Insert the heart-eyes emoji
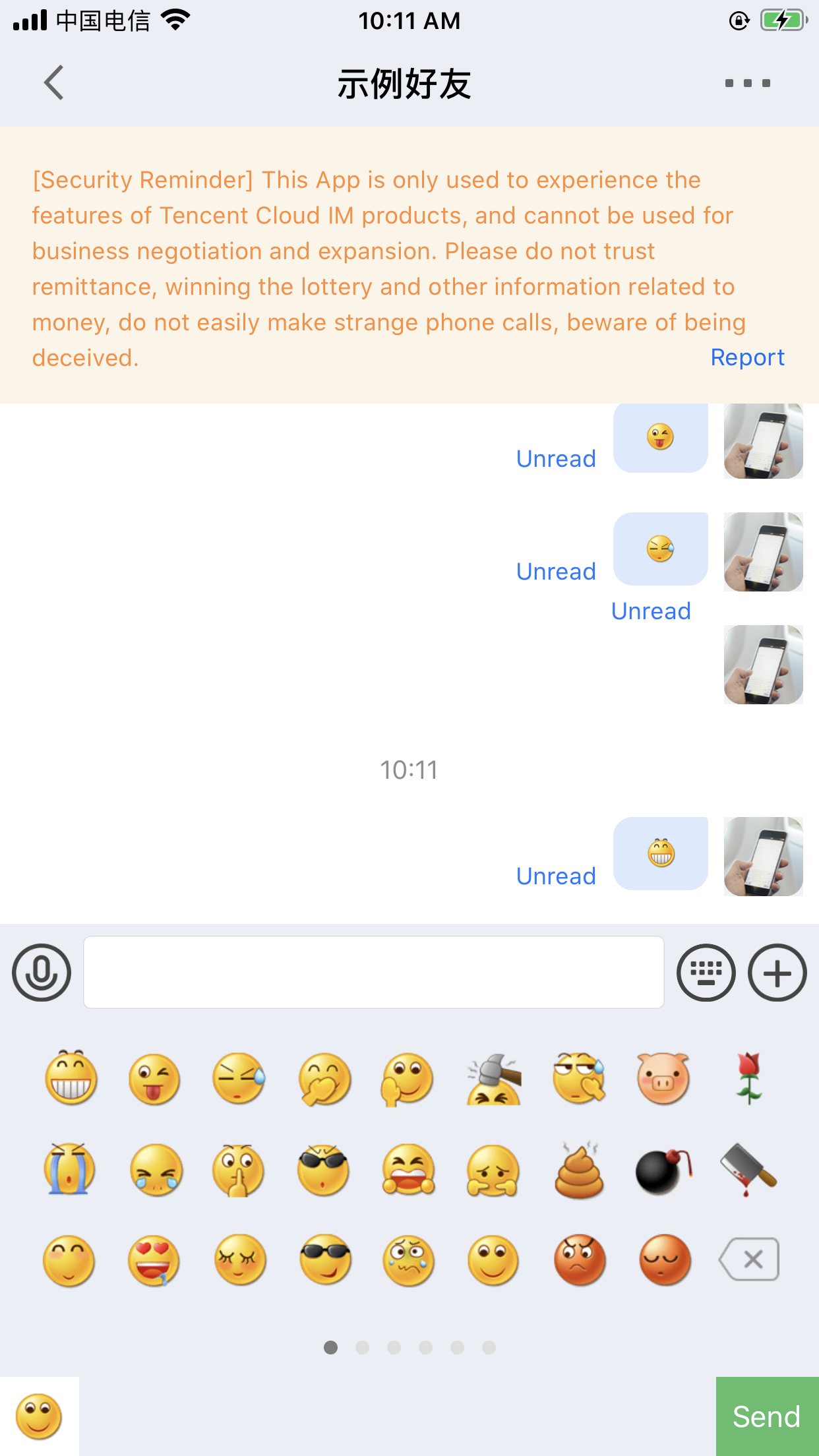Image resolution: width=819 pixels, height=1456 pixels. (154, 1261)
